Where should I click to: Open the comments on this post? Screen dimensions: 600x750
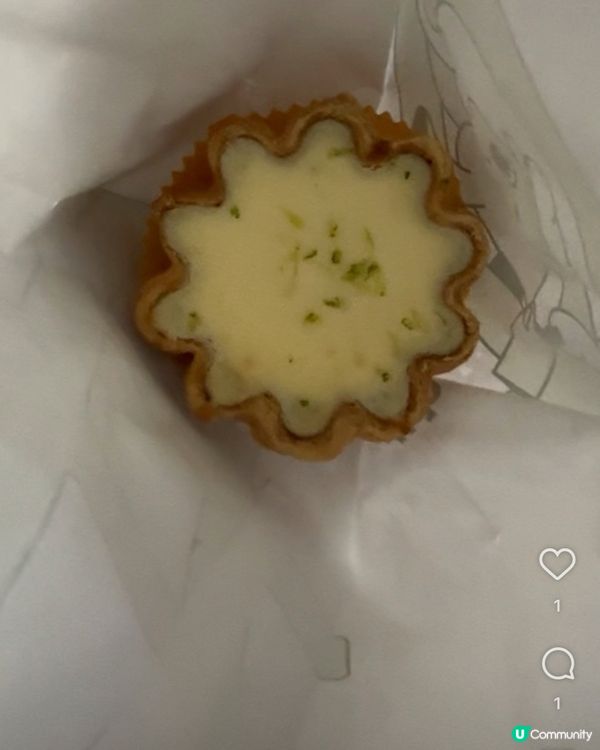click(x=557, y=663)
